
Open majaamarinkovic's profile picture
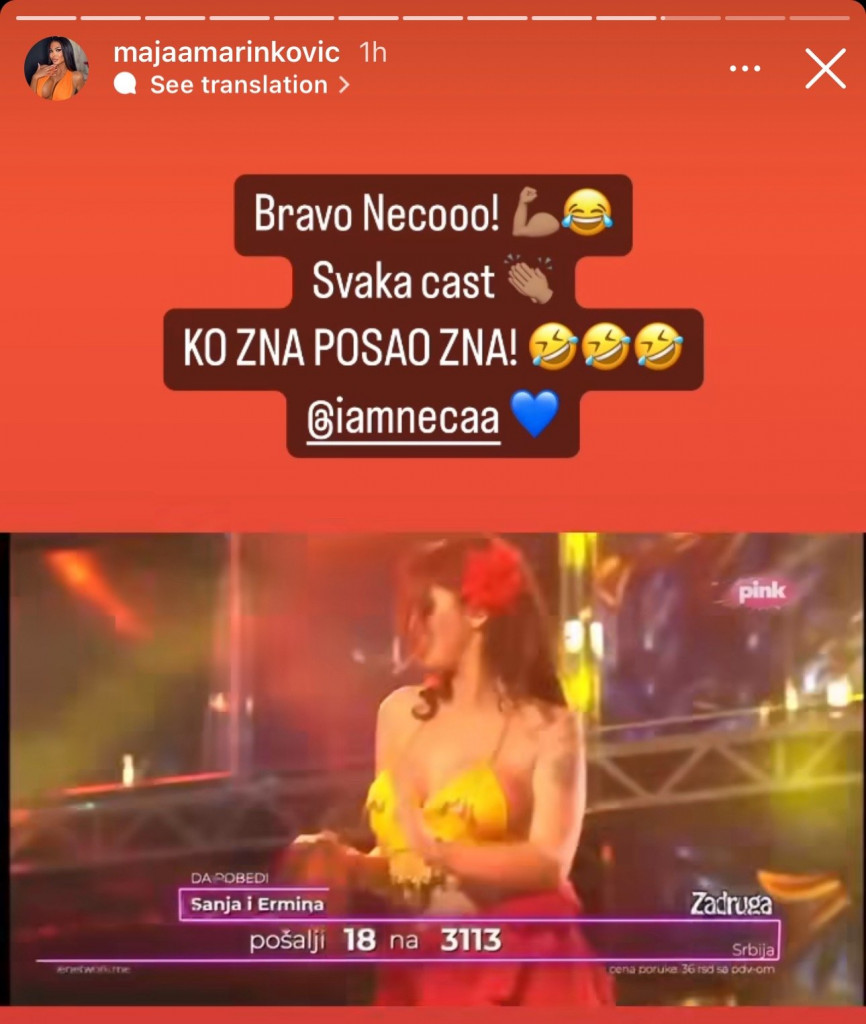pos(56,68)
